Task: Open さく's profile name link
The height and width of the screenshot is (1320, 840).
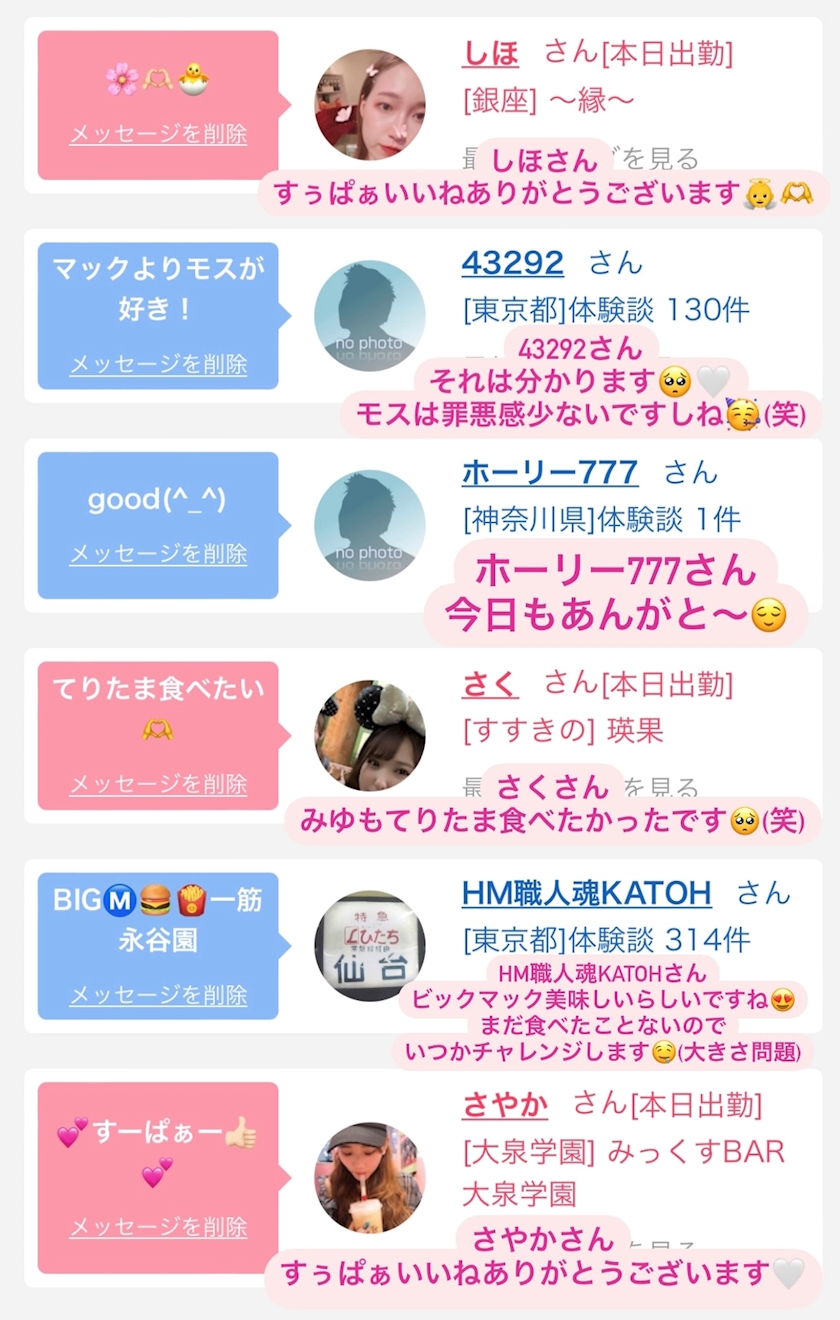Action: pos(490,684)
